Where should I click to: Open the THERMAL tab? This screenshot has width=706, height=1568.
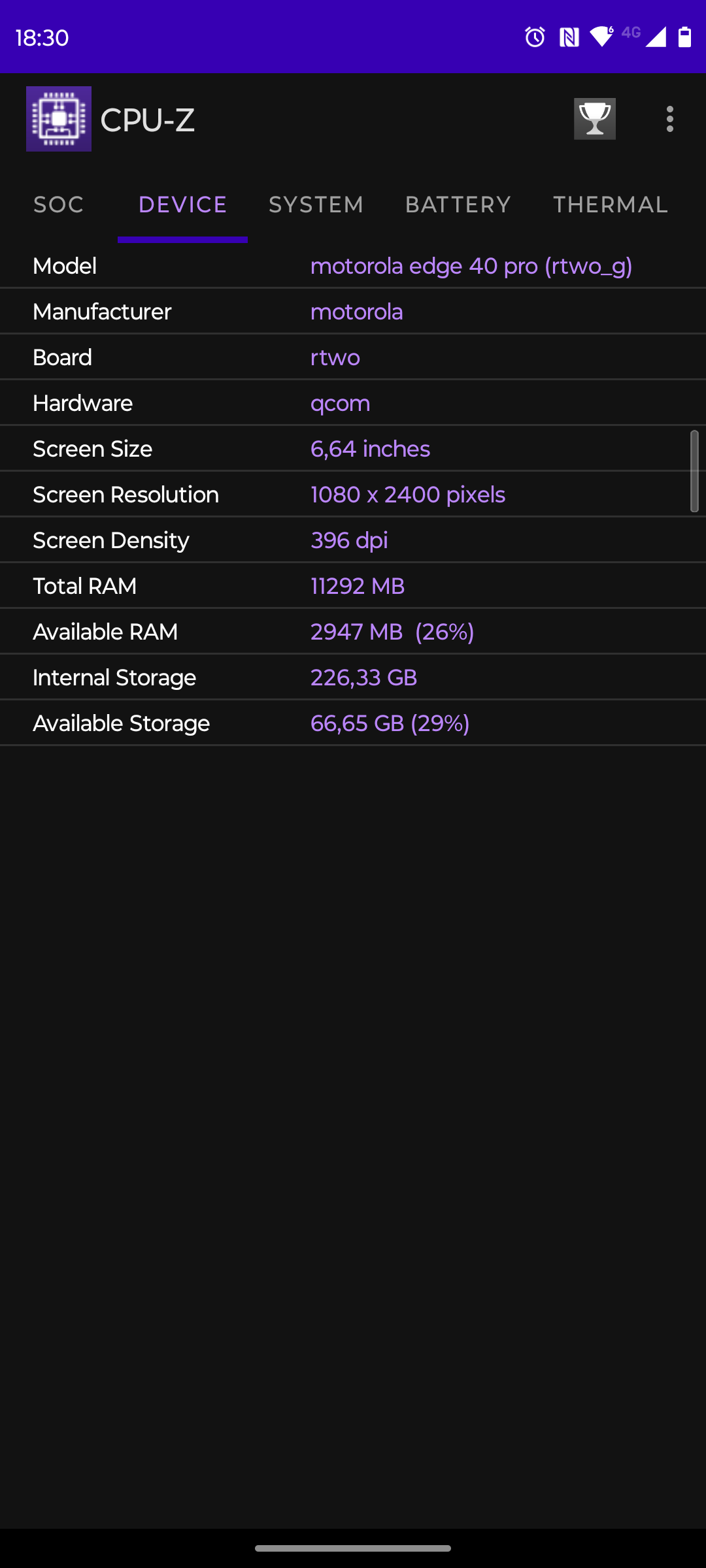pos(610,205)
